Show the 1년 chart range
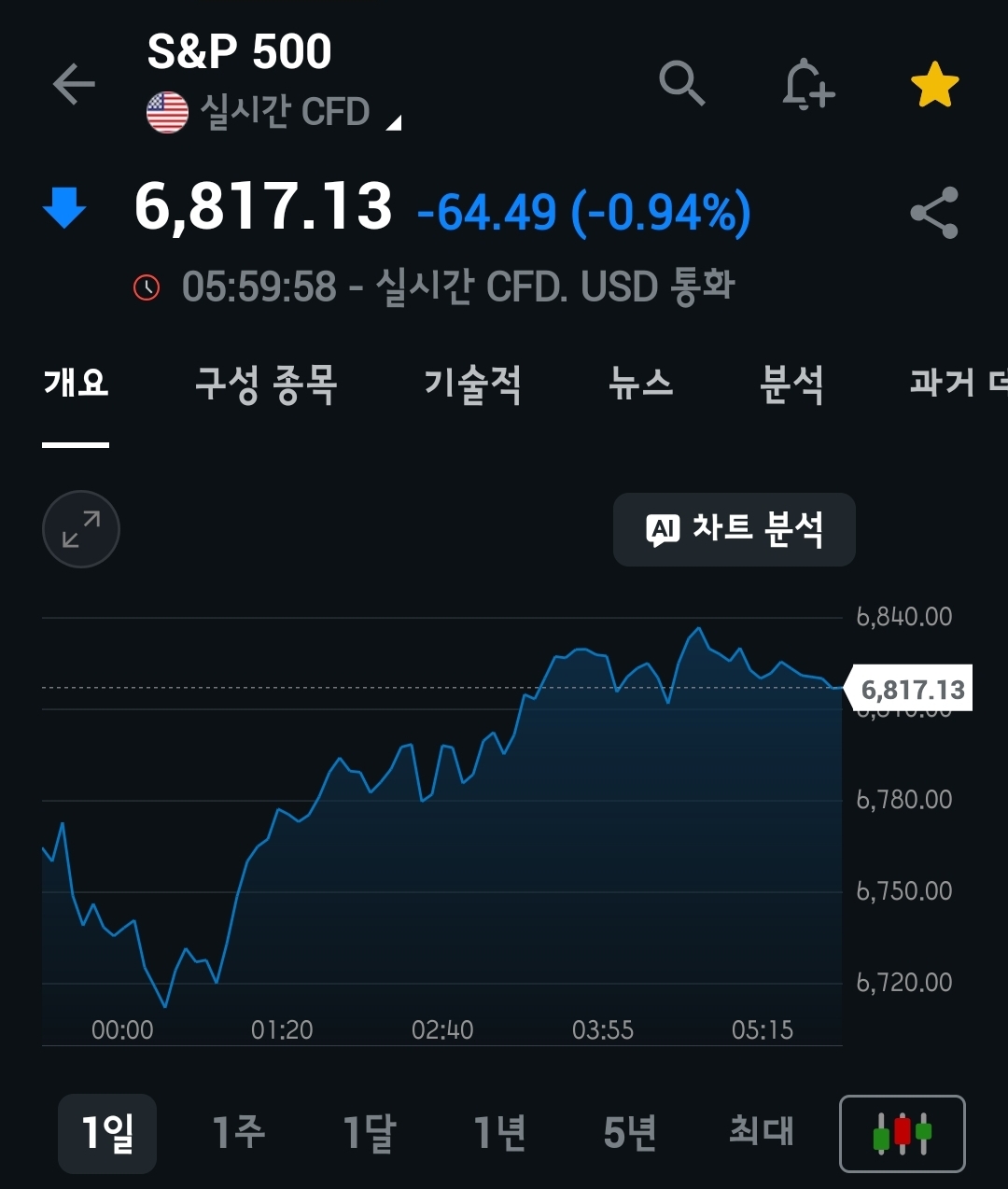The width and height of the screenshot is (1008, 1189). tap(499, 1133)
